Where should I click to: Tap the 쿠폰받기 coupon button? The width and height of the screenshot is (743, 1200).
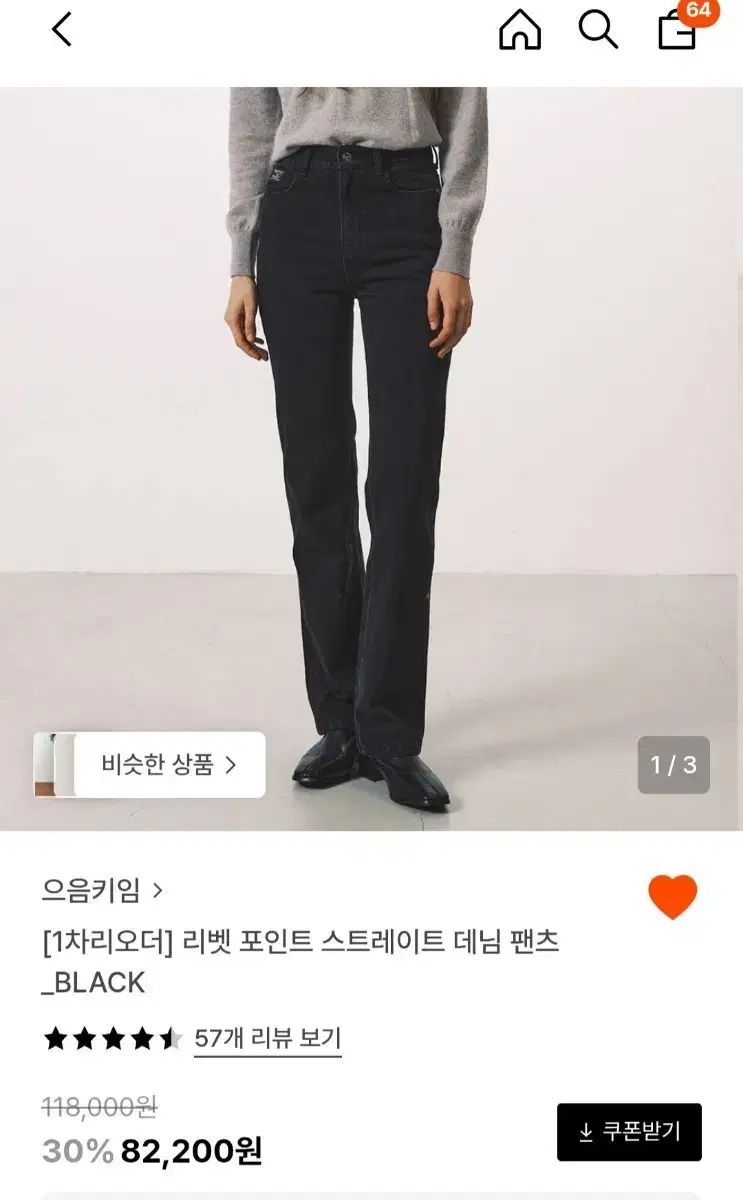pyautogui.click(x=629, y=1132)
